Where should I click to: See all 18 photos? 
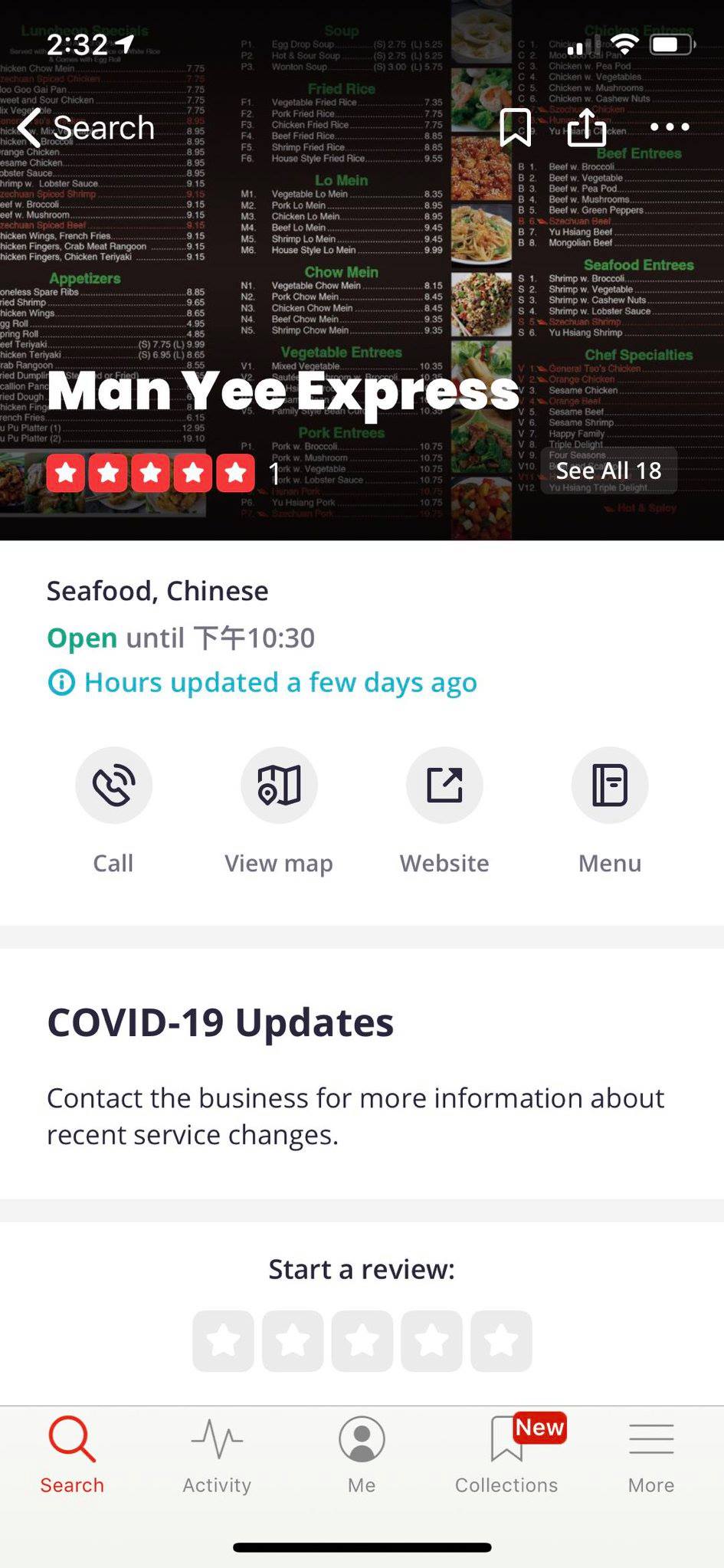pos(608,471)
